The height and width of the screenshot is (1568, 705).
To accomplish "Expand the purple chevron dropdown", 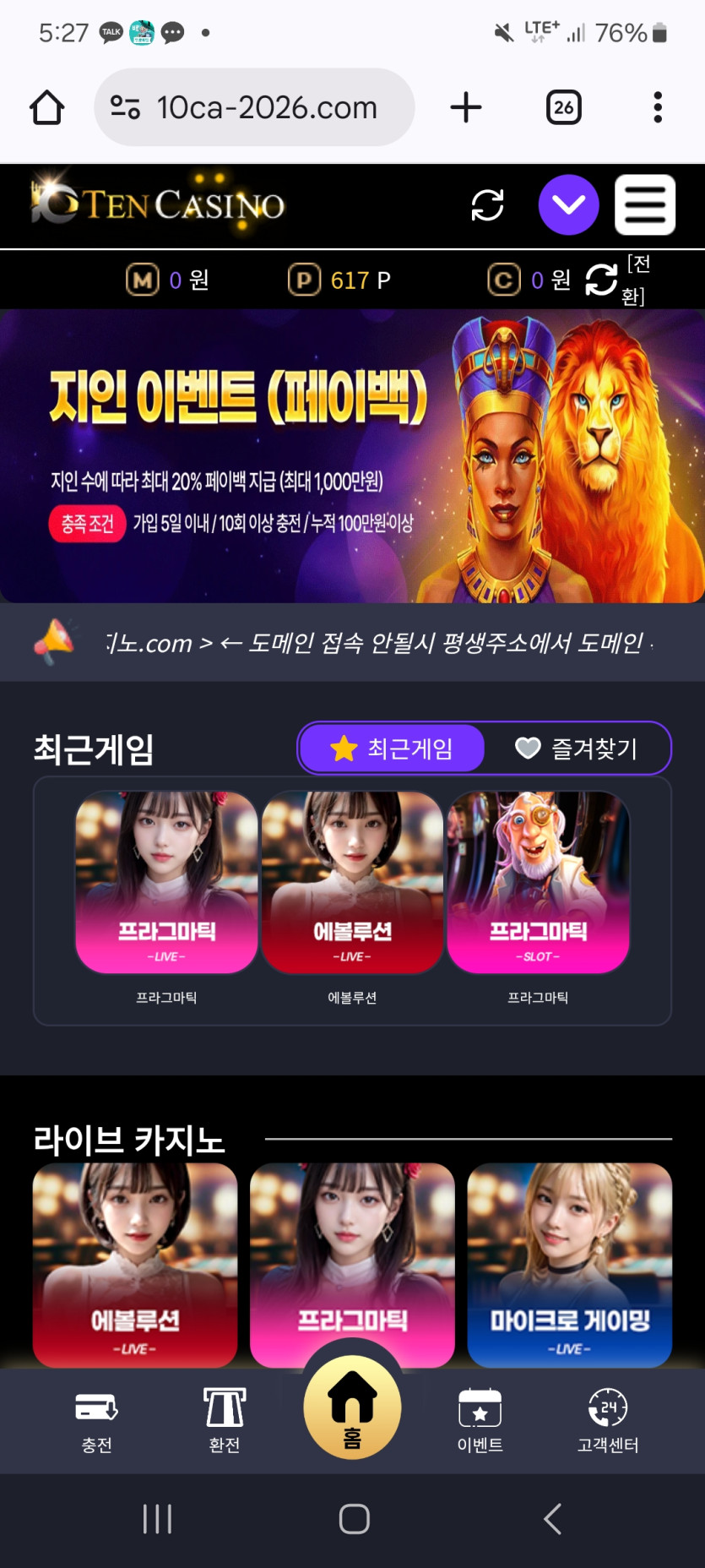I will (568, 204).
